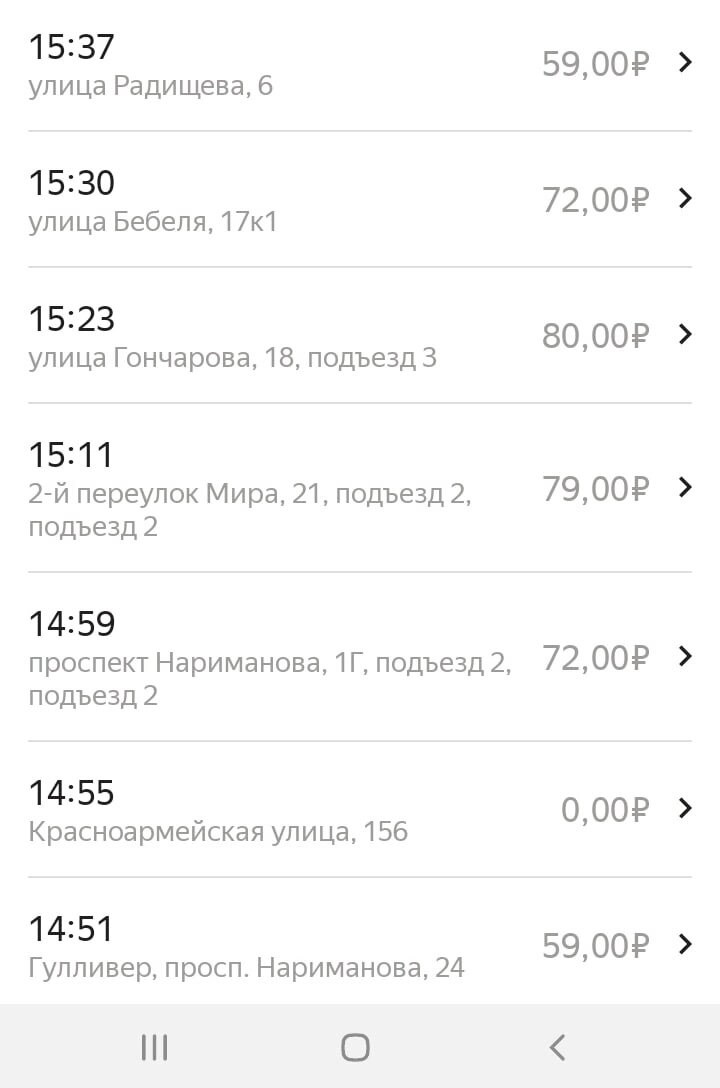View the 15:11 order at 2-й переулок Мира
This screenshot has height=1088, width=720.
tap(360, 488)
